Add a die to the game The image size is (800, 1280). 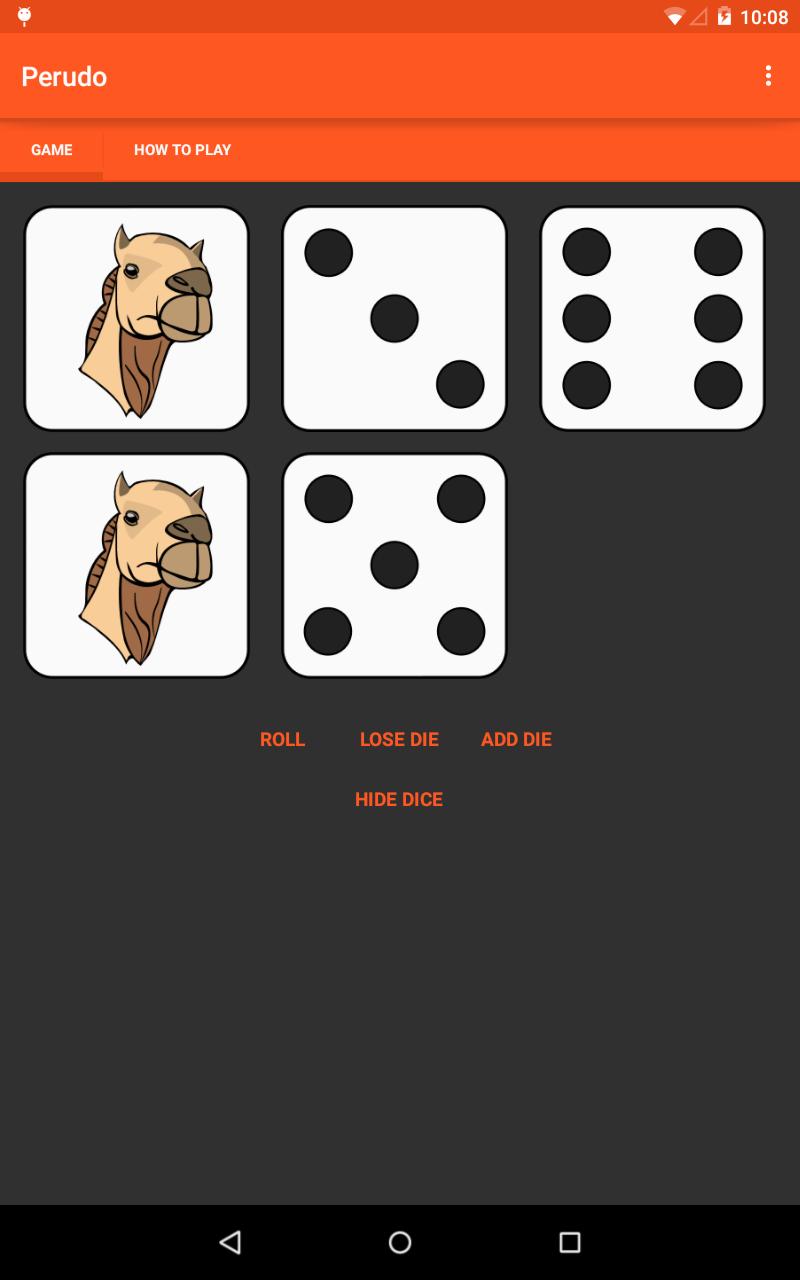516,739
